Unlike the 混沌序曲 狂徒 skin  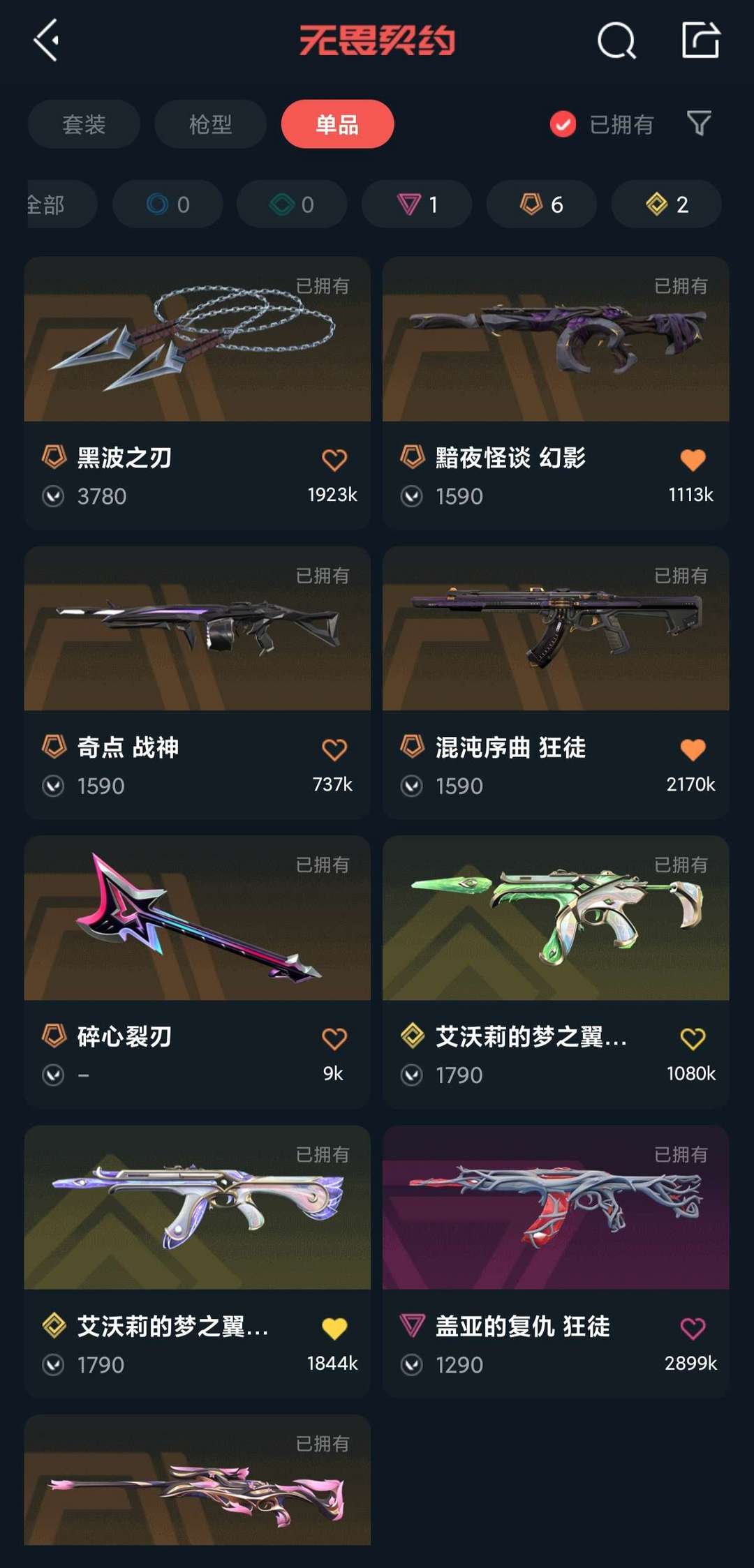(693, 749)
